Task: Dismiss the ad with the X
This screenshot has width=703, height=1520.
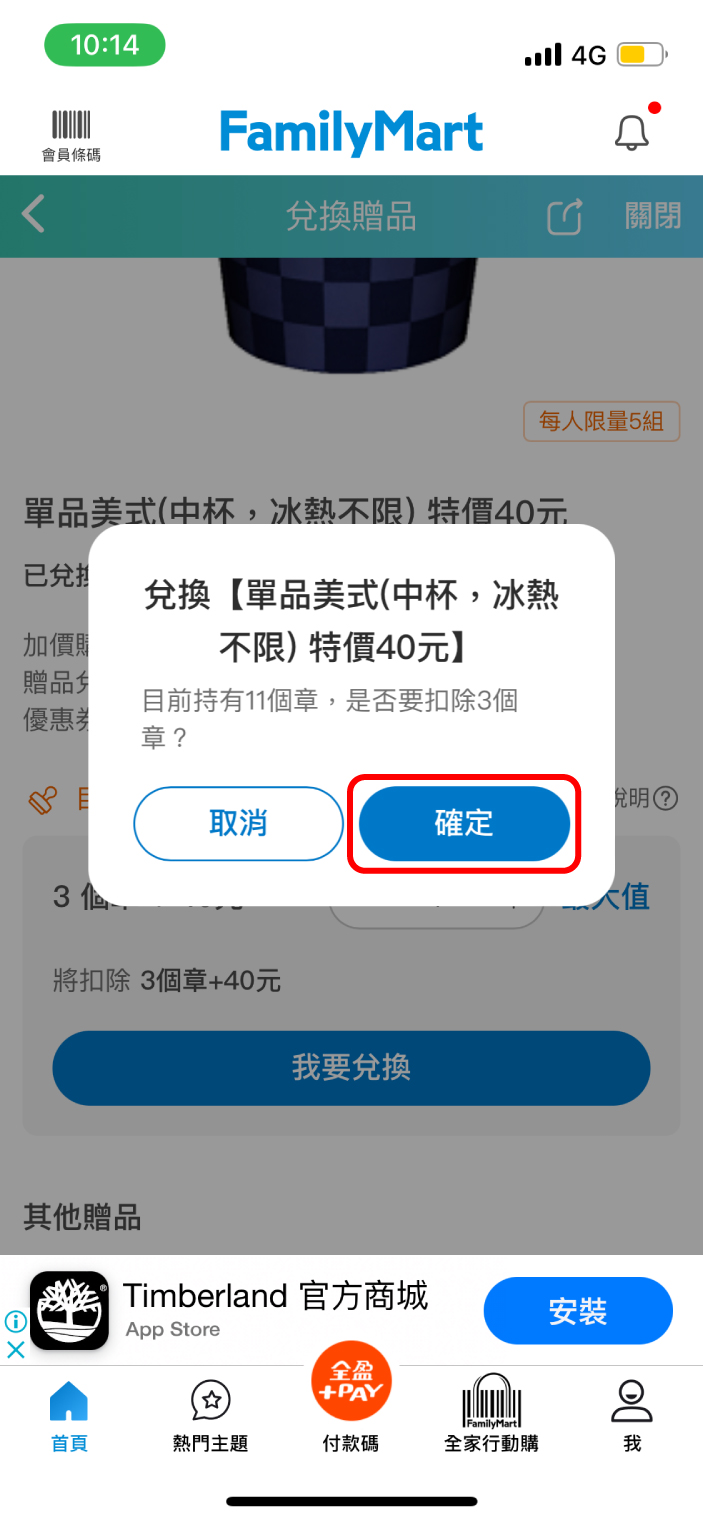Action: (x=15, y=1350)
